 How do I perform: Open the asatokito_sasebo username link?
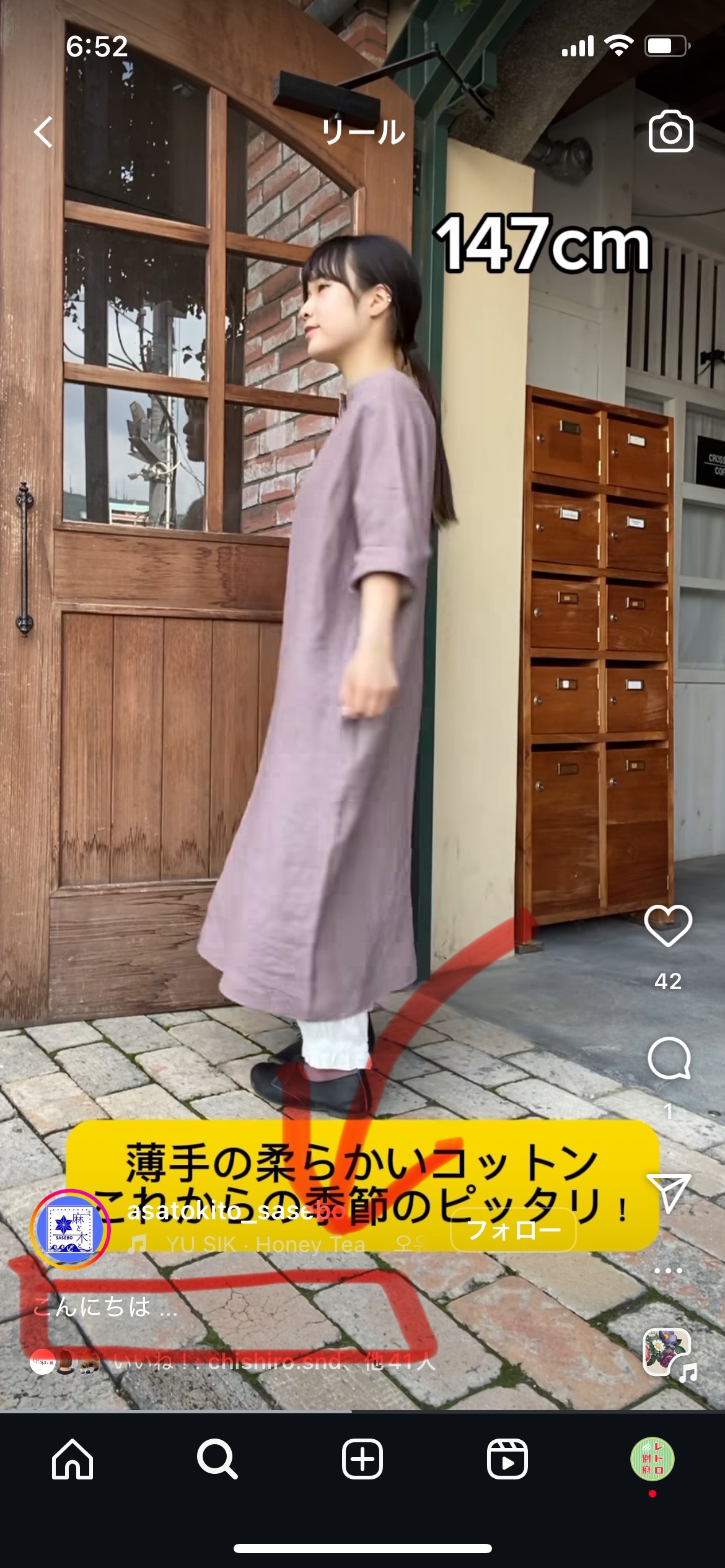(235, 1211)
